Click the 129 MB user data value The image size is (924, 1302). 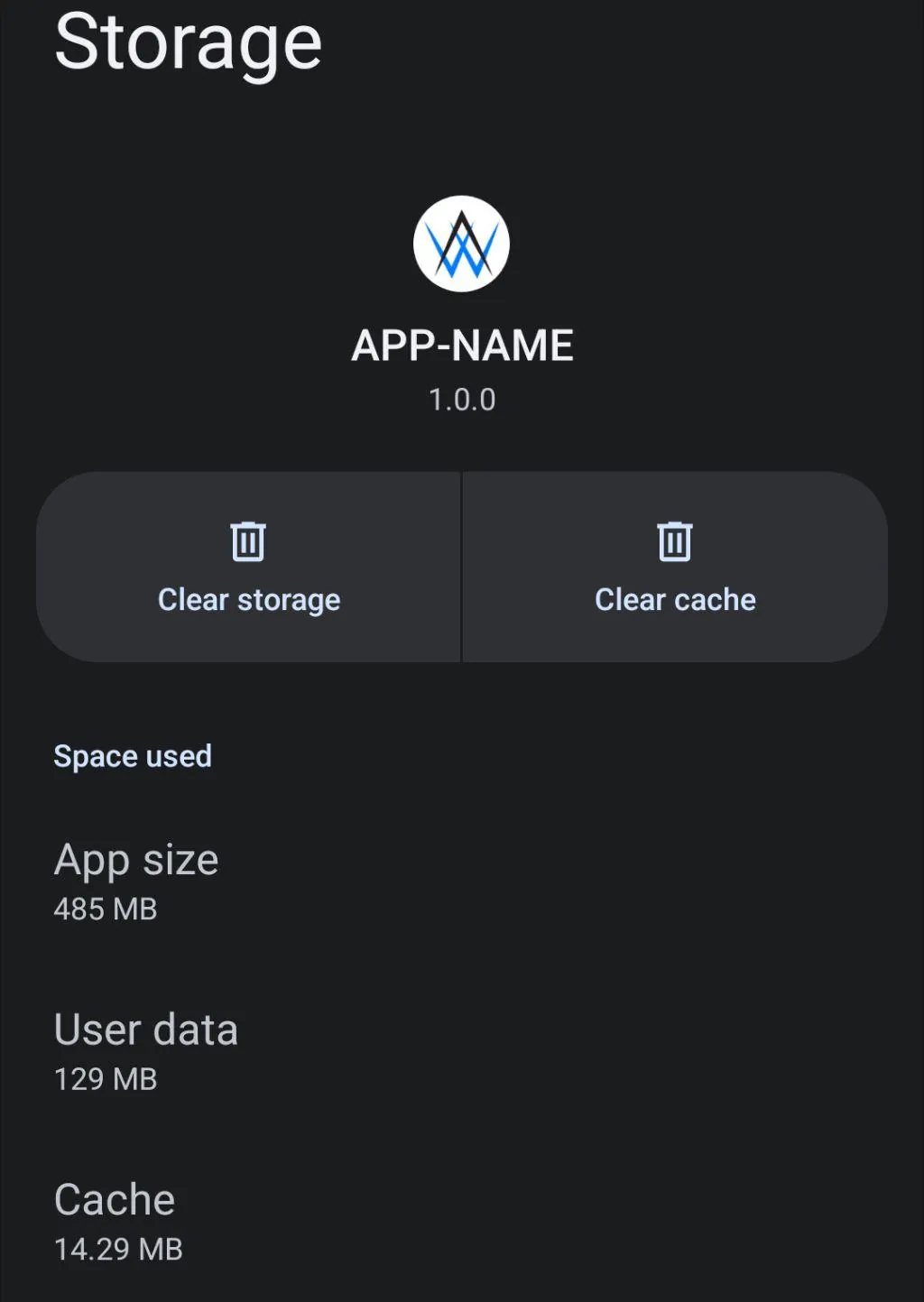pyautogui.click(x=106, y=1079)
